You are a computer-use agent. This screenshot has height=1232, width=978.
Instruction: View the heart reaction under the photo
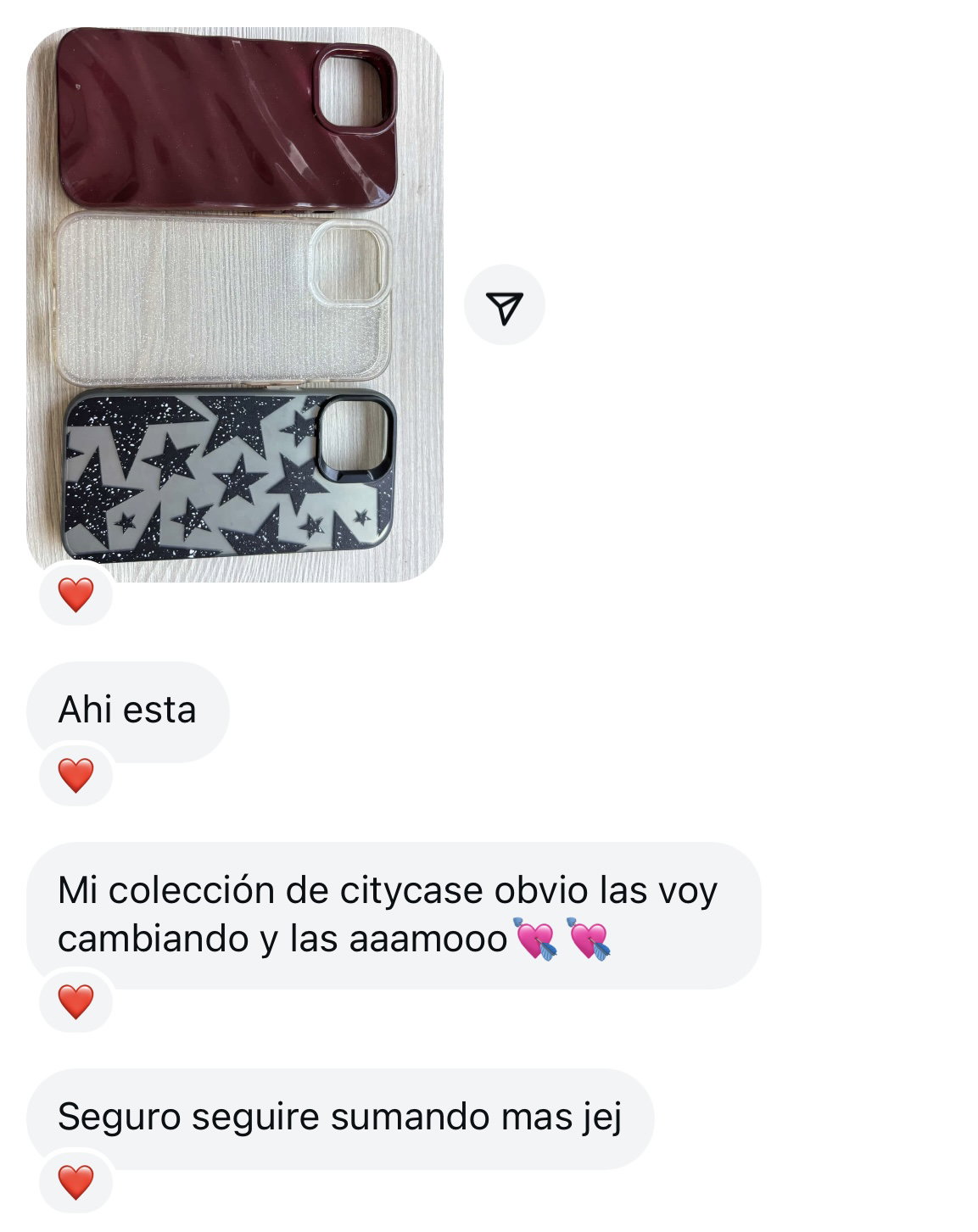click(x=75, y=594)
